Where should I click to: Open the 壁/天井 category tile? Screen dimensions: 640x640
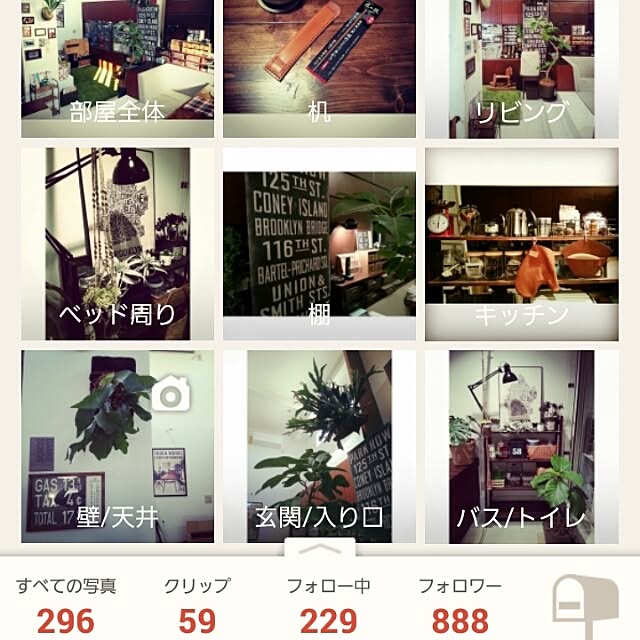[117, 447]
